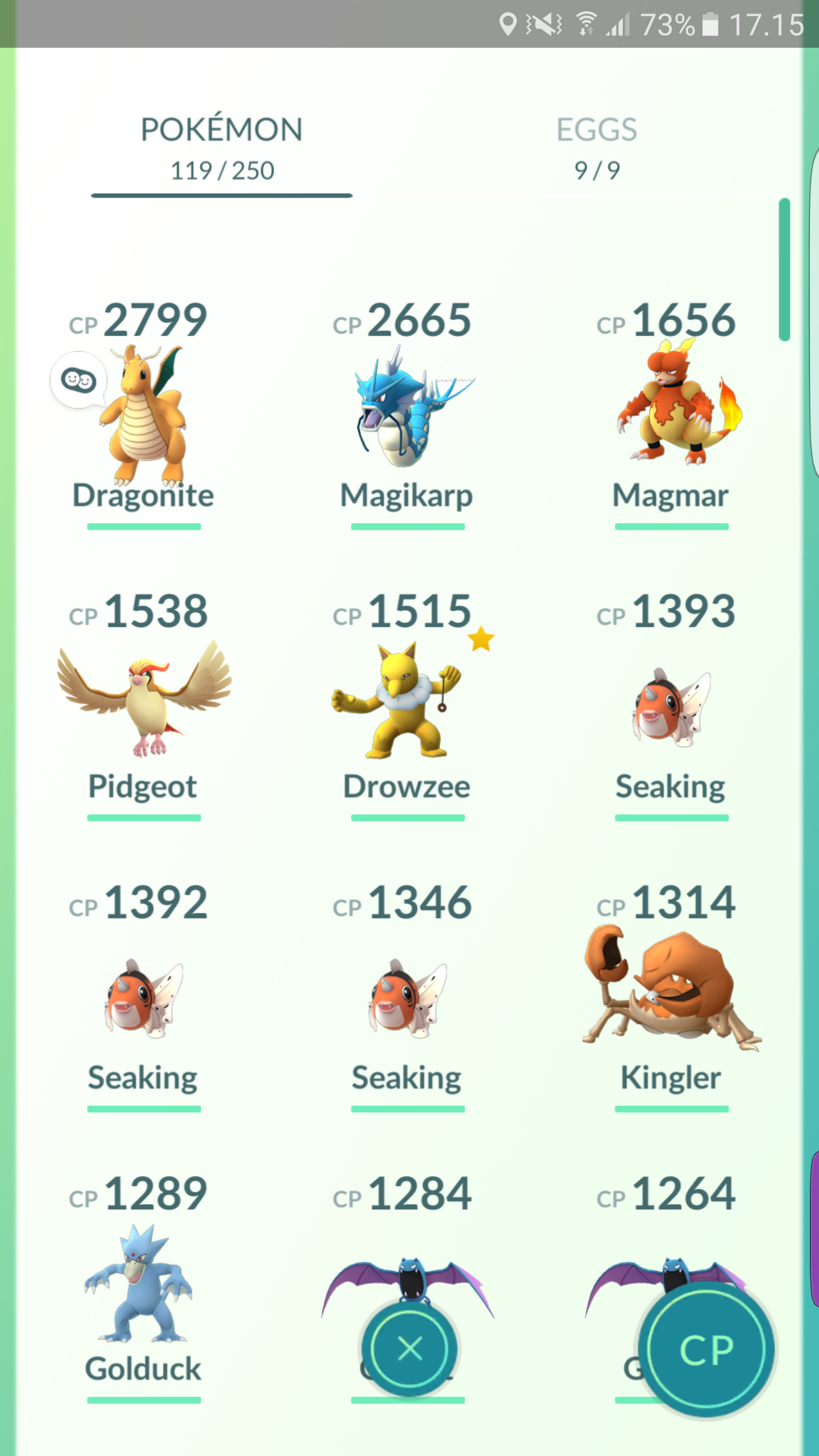Change sorting with the CP button
This screenshot has height=1456, width=819.
point(706,1349)
